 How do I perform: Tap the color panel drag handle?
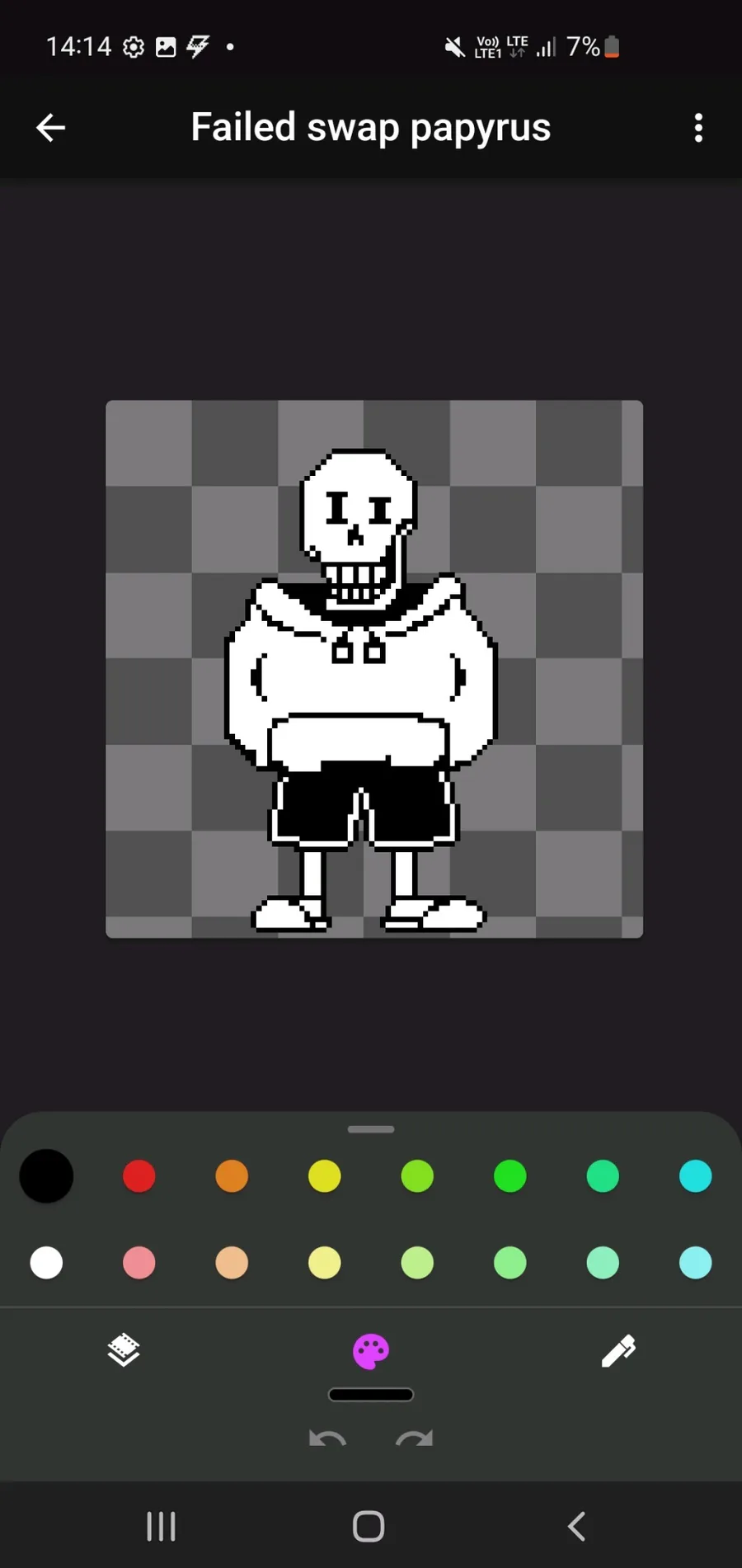[371, 1129]
